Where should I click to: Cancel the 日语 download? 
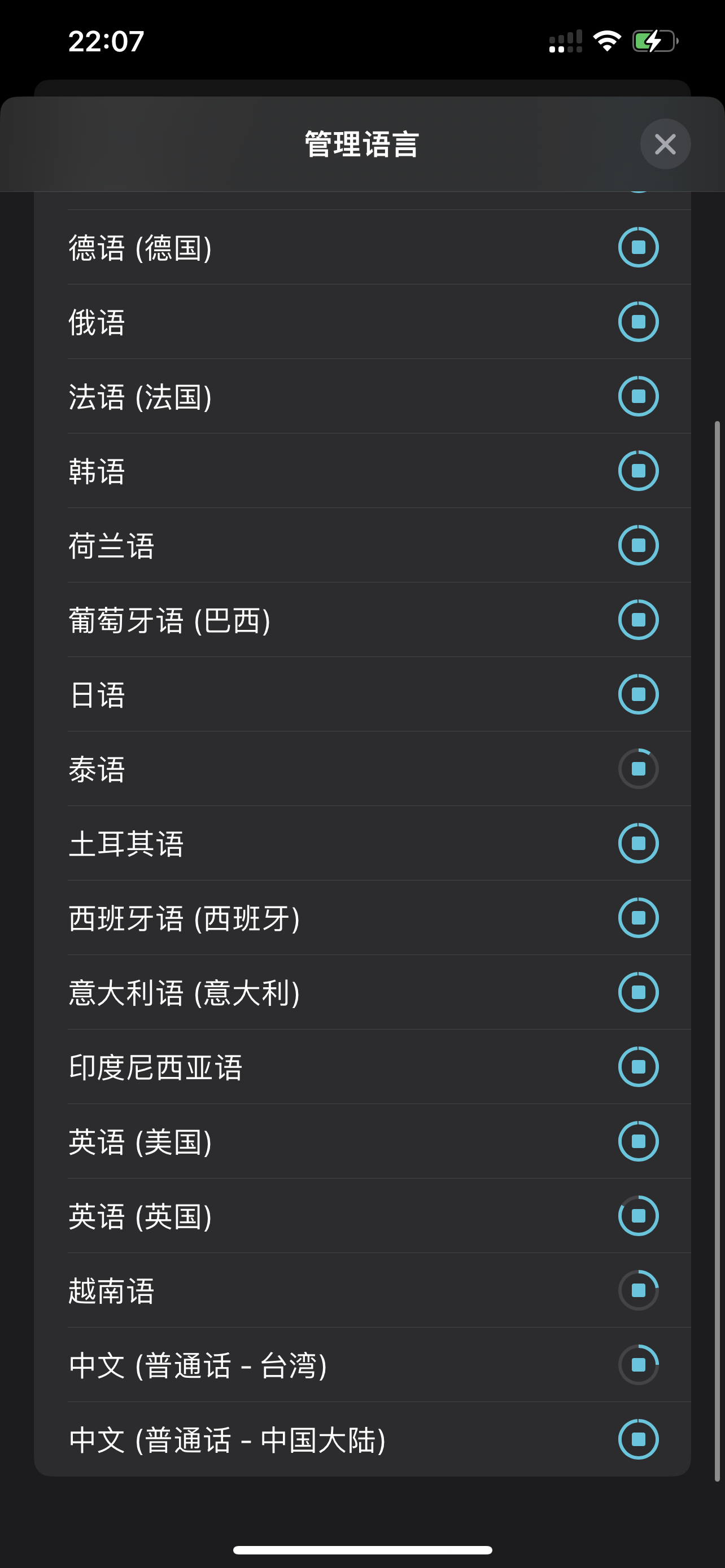pos(638,694)
